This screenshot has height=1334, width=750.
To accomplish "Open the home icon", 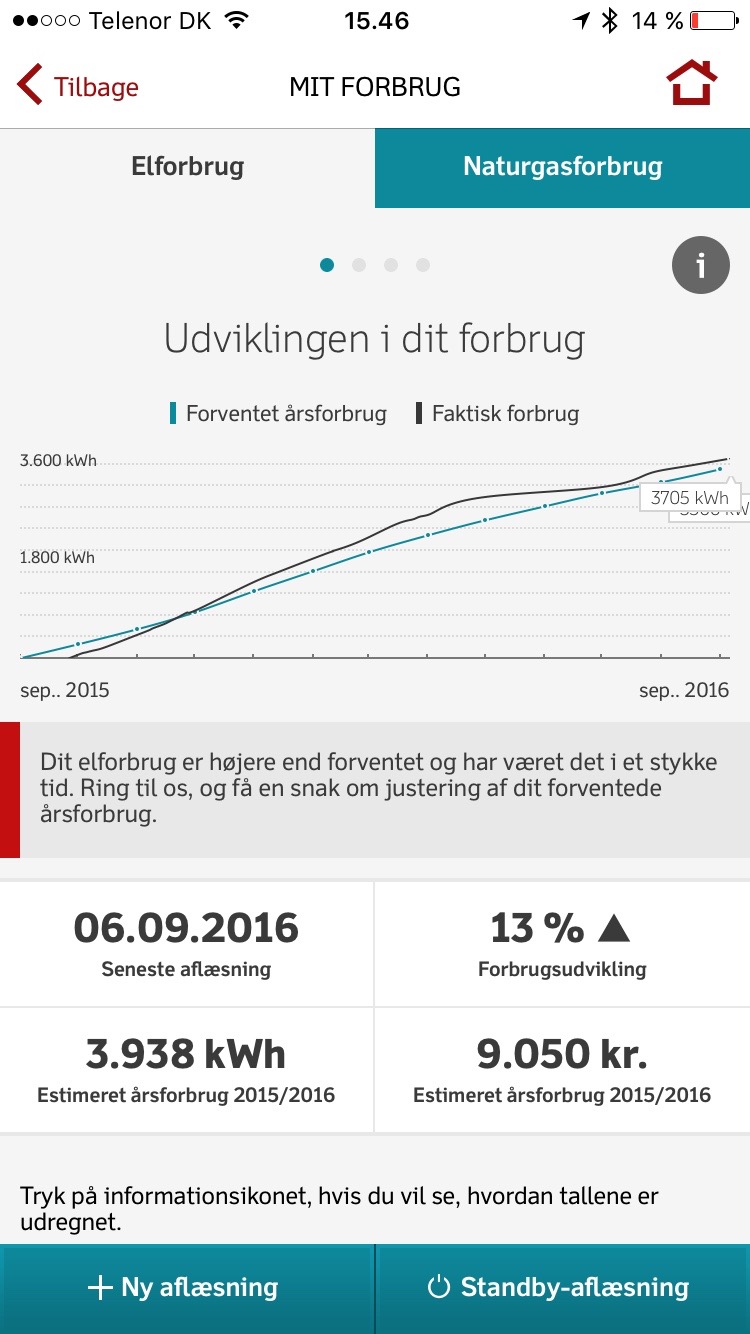I will tap(692, 83).
